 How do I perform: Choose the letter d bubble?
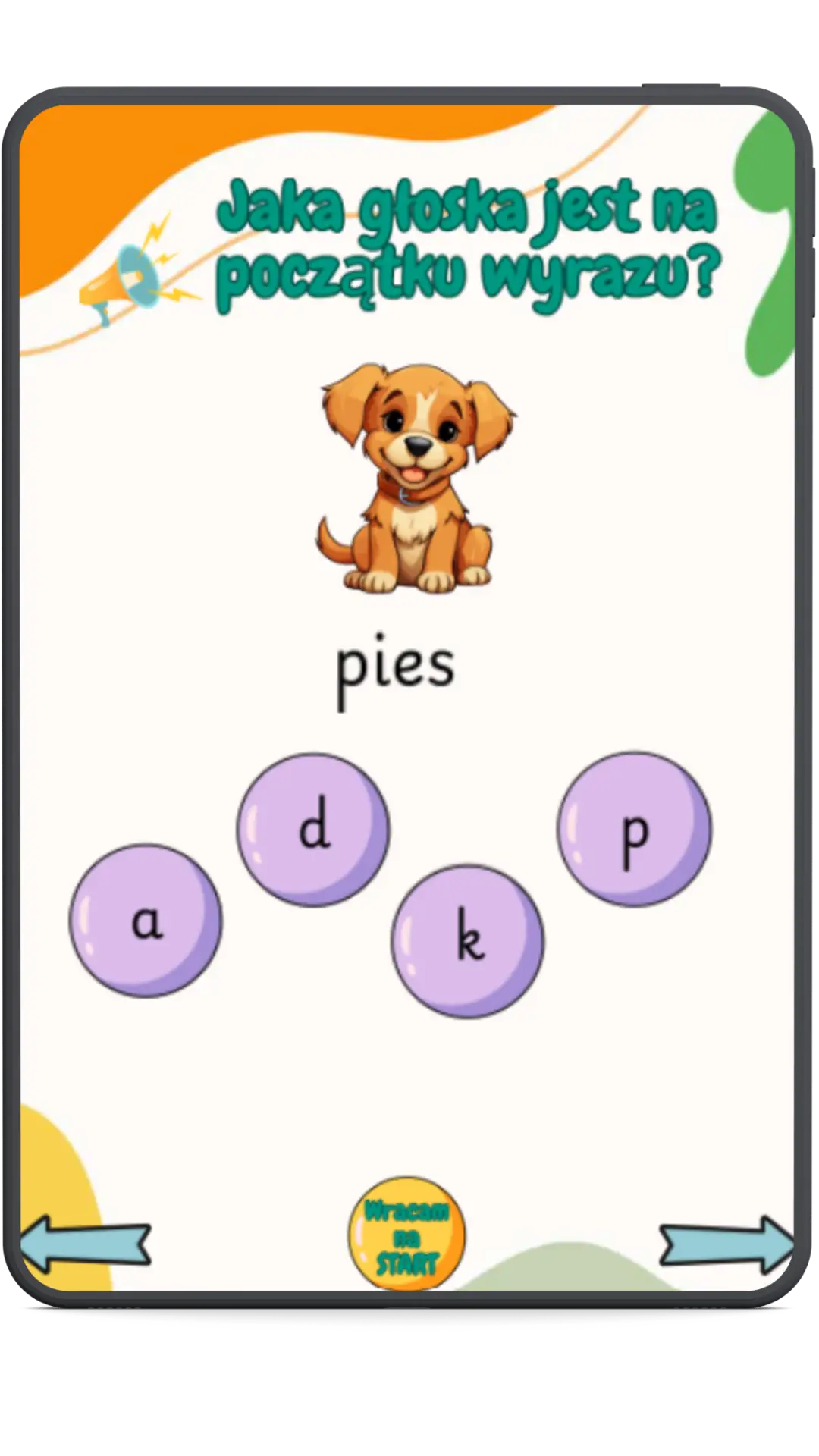click(313, 830)
